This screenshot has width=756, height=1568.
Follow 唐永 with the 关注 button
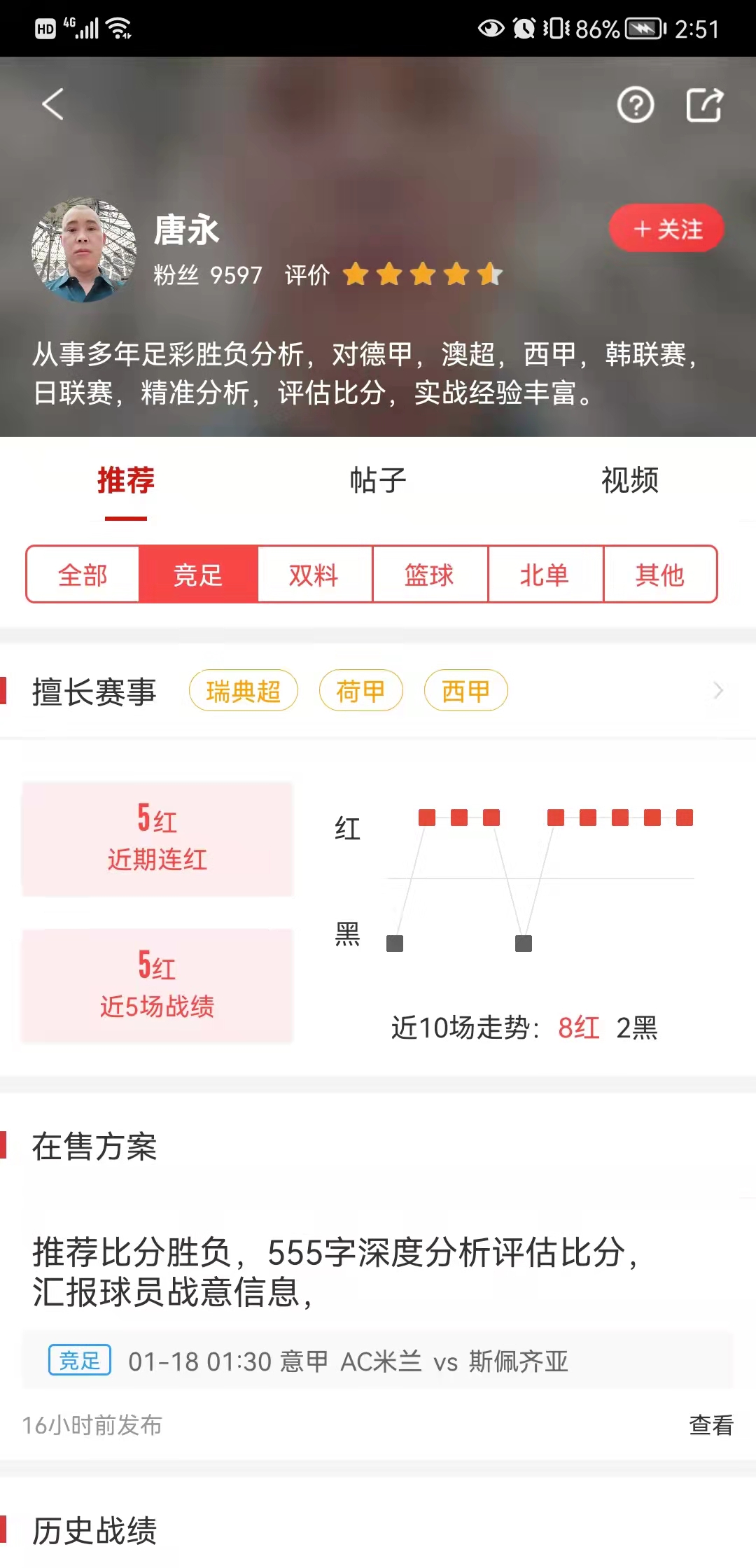(x=666, y=229)
